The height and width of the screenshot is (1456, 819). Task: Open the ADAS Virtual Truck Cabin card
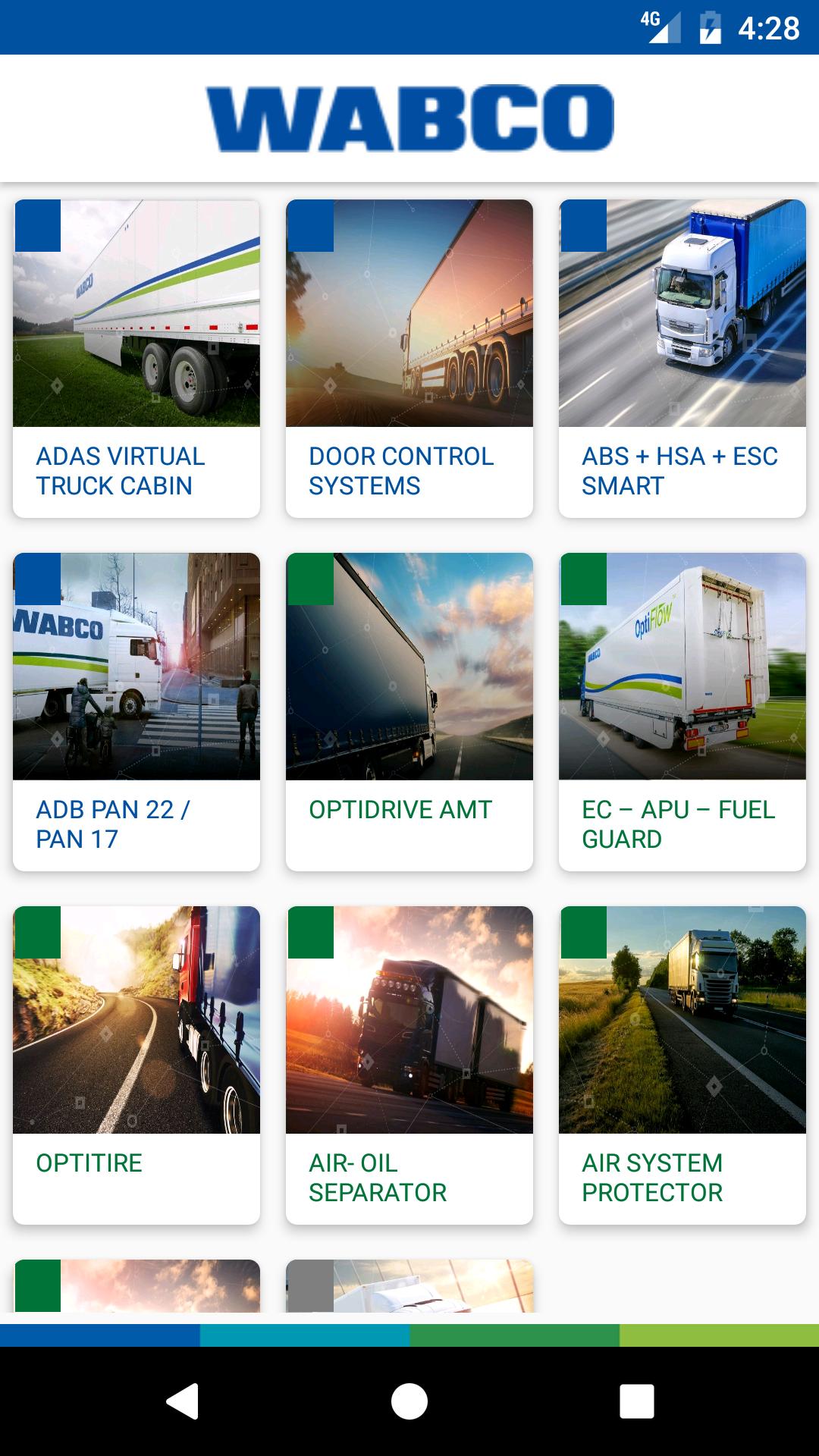(x=136, y=358)
